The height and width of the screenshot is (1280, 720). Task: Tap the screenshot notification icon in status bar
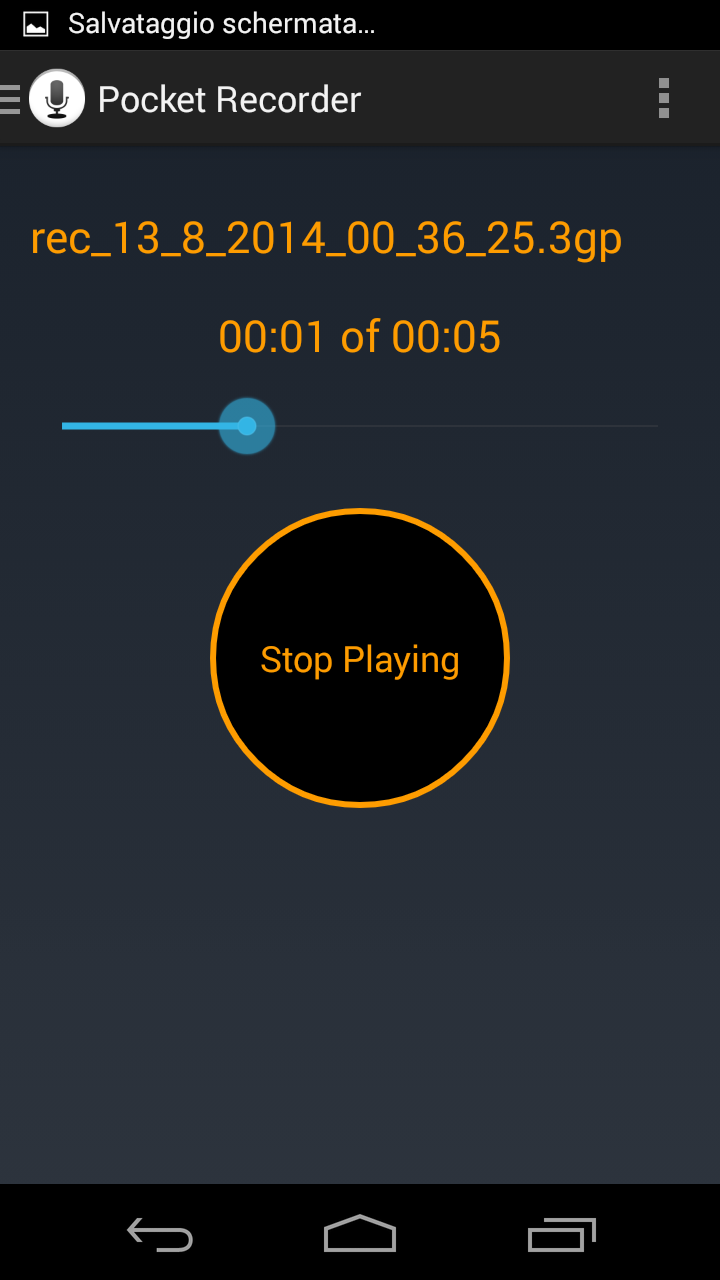coord(35,23)
